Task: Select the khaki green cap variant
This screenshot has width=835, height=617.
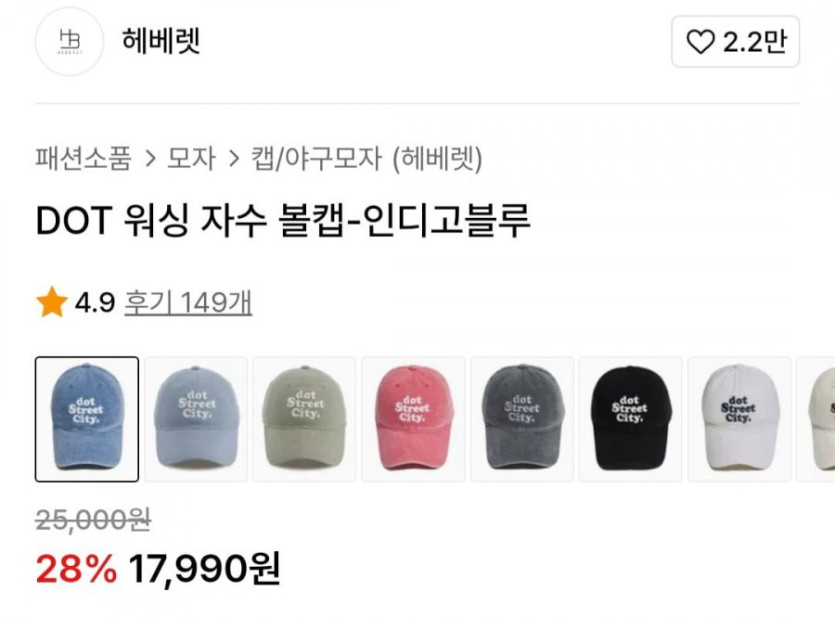Action: [x=304, y=419]
